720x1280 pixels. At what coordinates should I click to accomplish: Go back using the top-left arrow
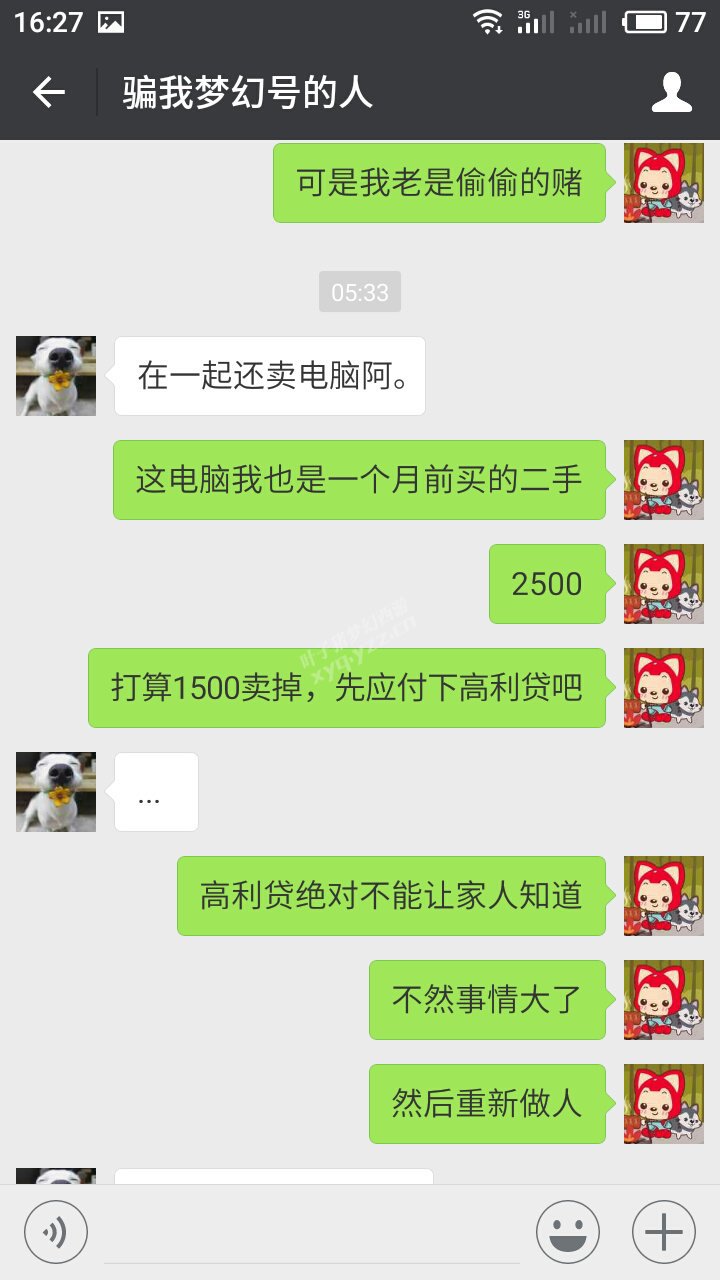48,93
